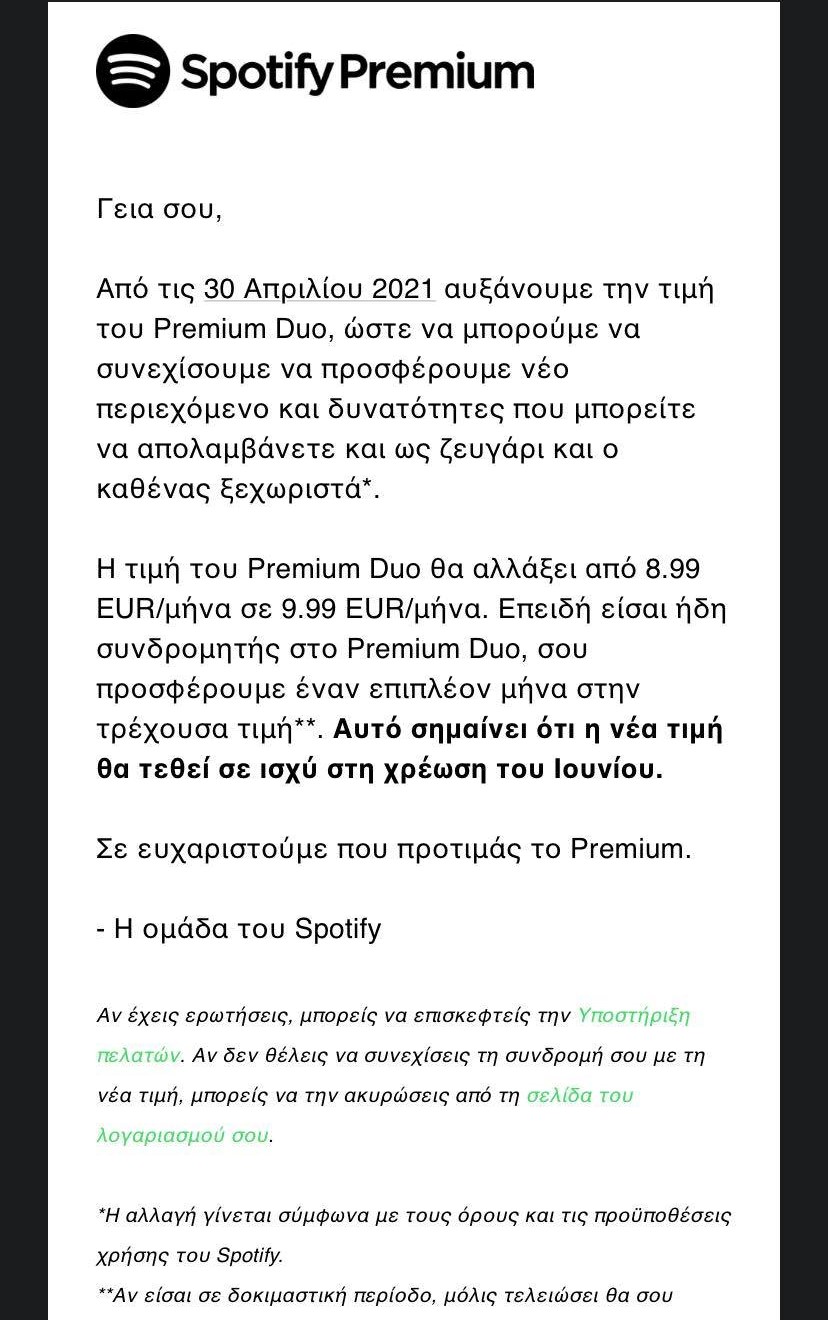Screen dimensions: 828x1320
Task: Tap the underlined date 30 Απριλίου 2021
Action: click(320, 289)
